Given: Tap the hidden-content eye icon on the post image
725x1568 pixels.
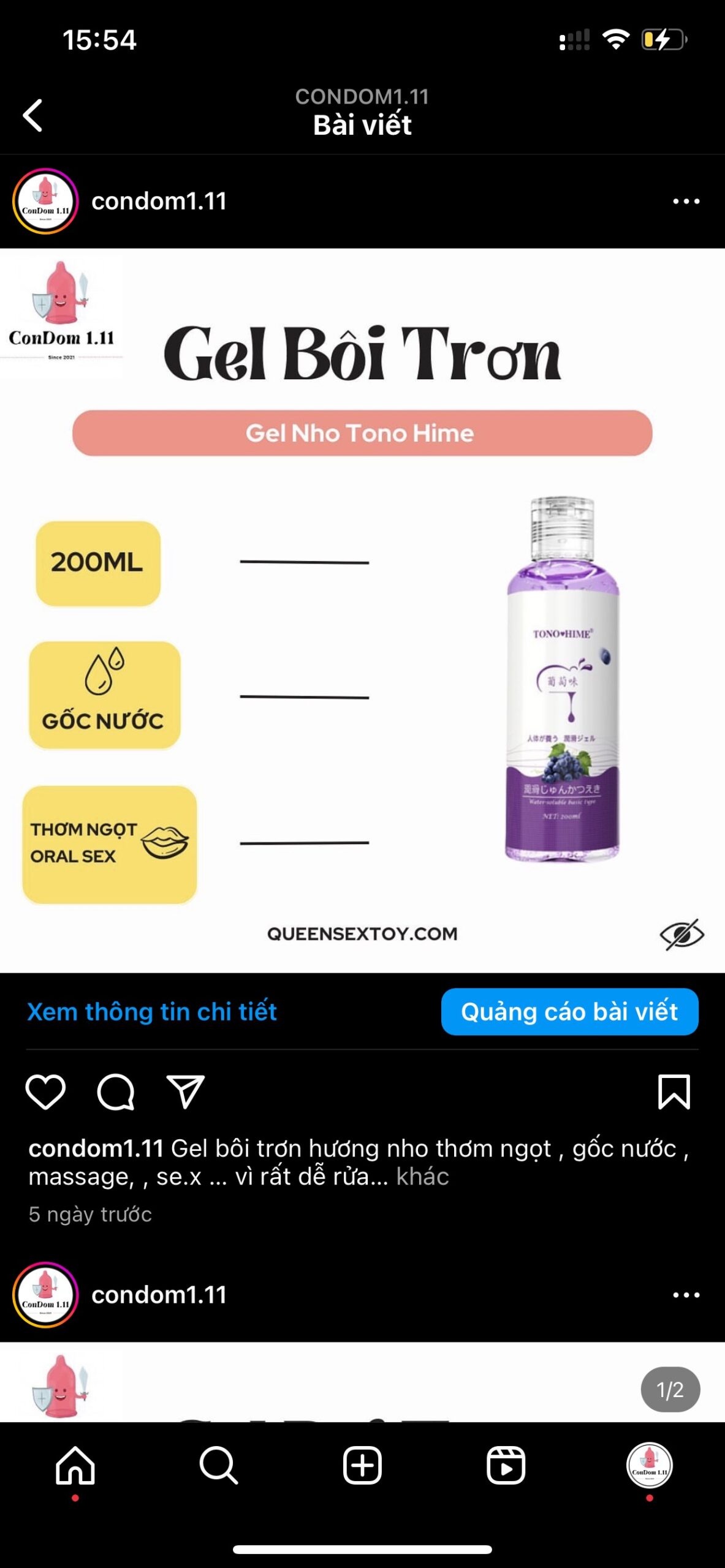Looking at the screenshot, I should [x=681, y=935].
